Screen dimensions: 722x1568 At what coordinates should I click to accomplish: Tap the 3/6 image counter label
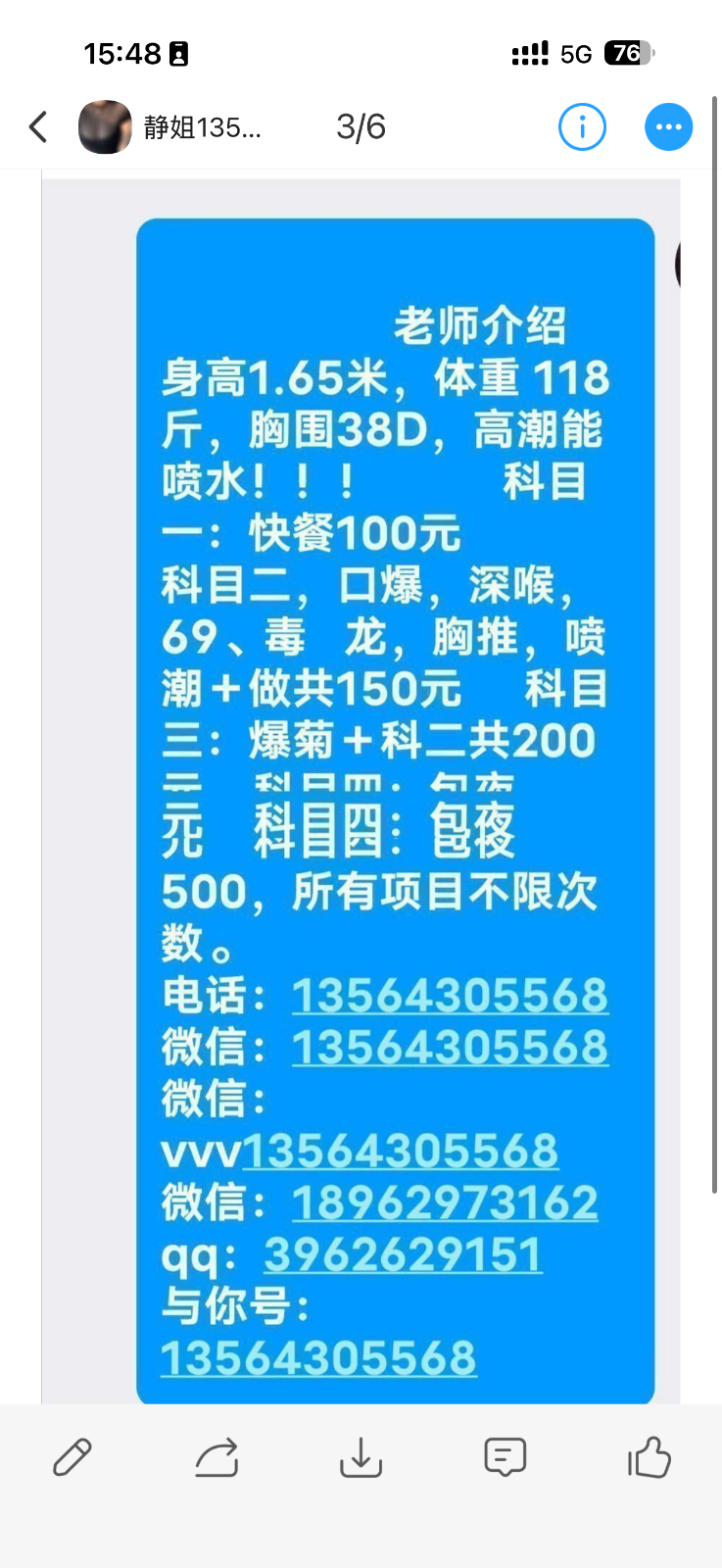point(361,126)
